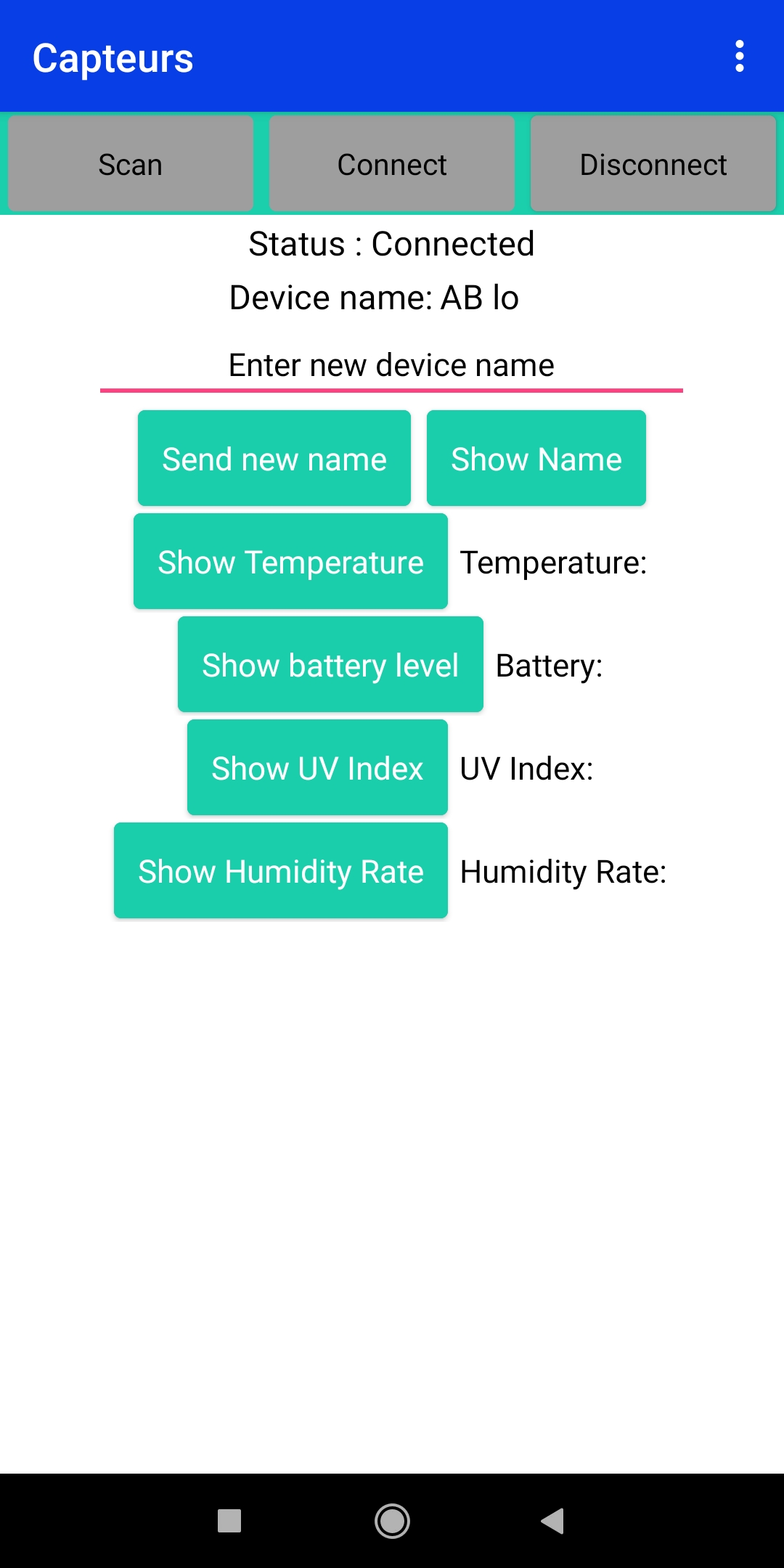Send the new device name
Image resolution: width=784 pixels, height=1568 pixels.
(x=274, y=459)
